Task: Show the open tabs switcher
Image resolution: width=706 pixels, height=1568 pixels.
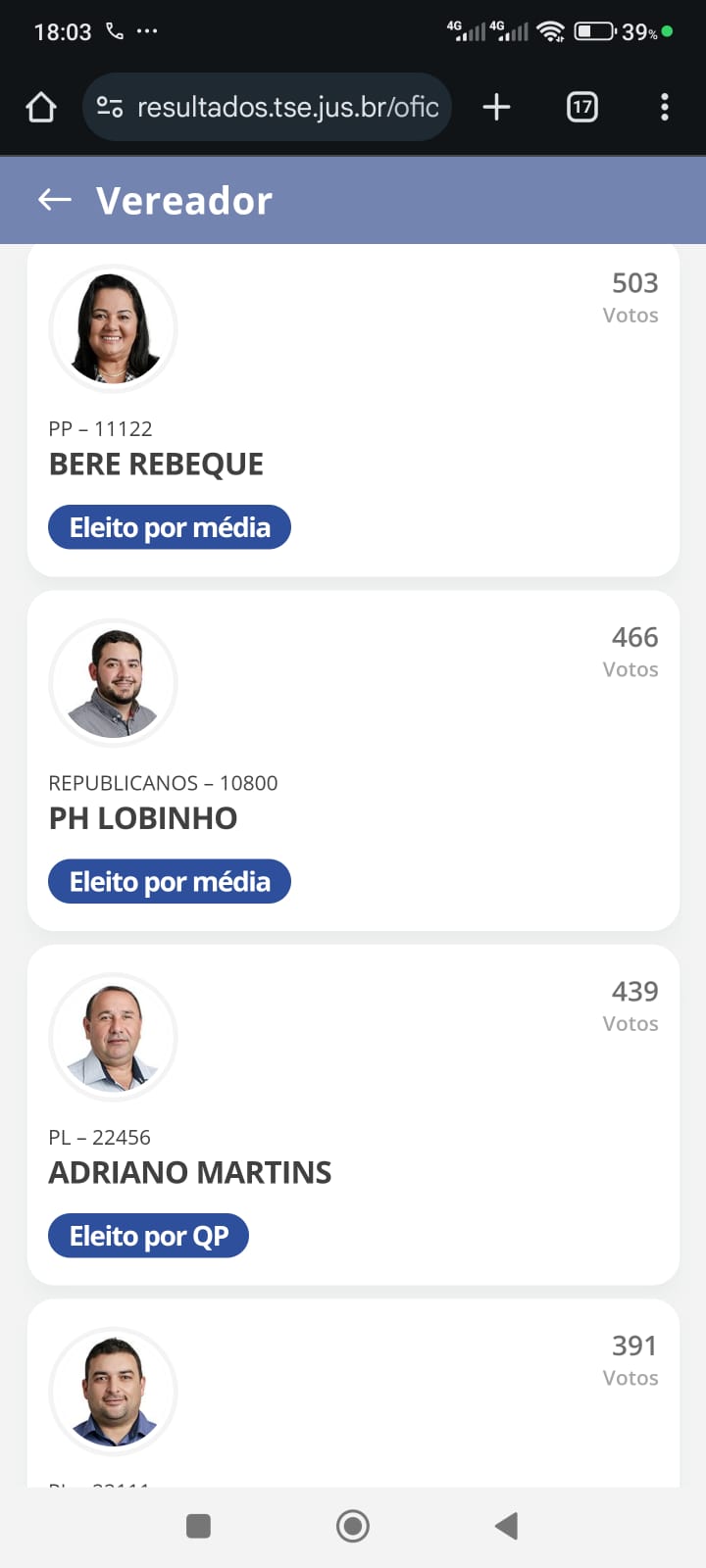Action: [582, 107]
